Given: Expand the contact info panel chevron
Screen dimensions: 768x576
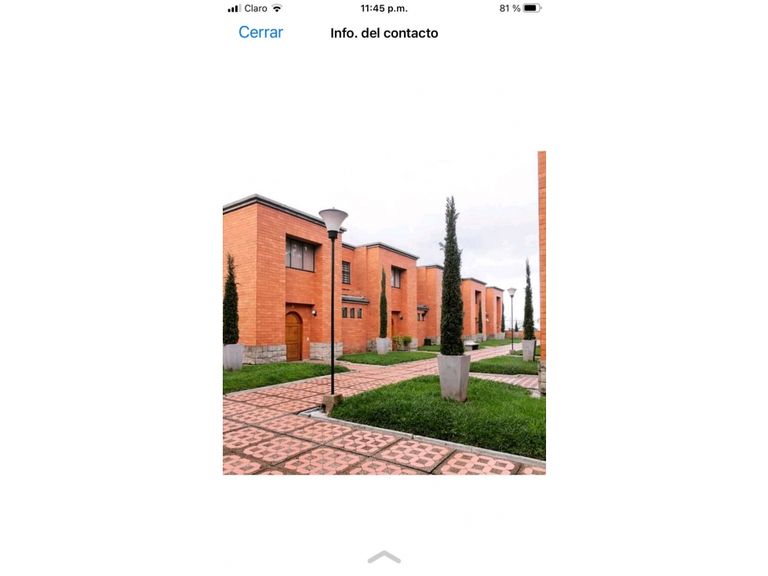Looking at the screenshot, I should 384,557.
